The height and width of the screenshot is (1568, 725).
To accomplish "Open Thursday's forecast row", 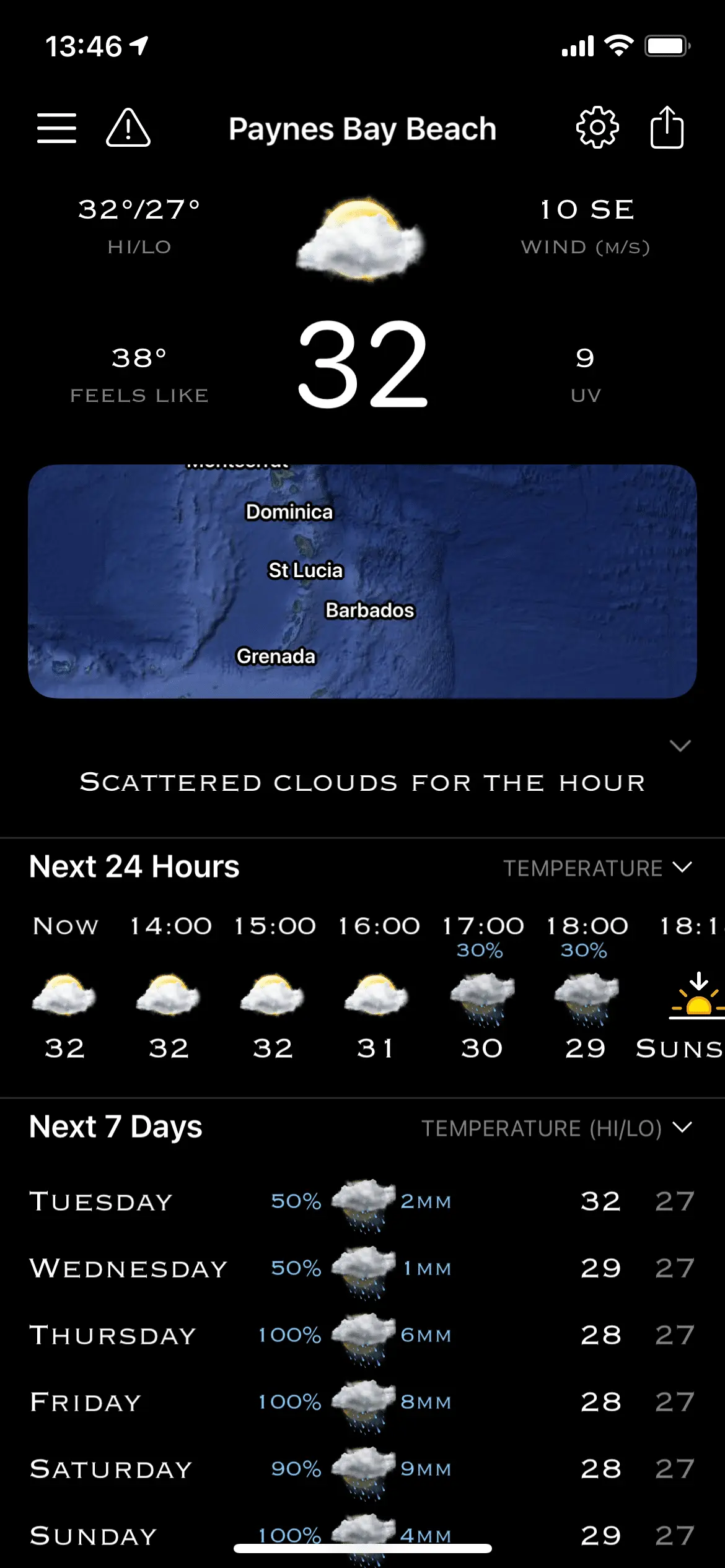I will point(362,1335).
